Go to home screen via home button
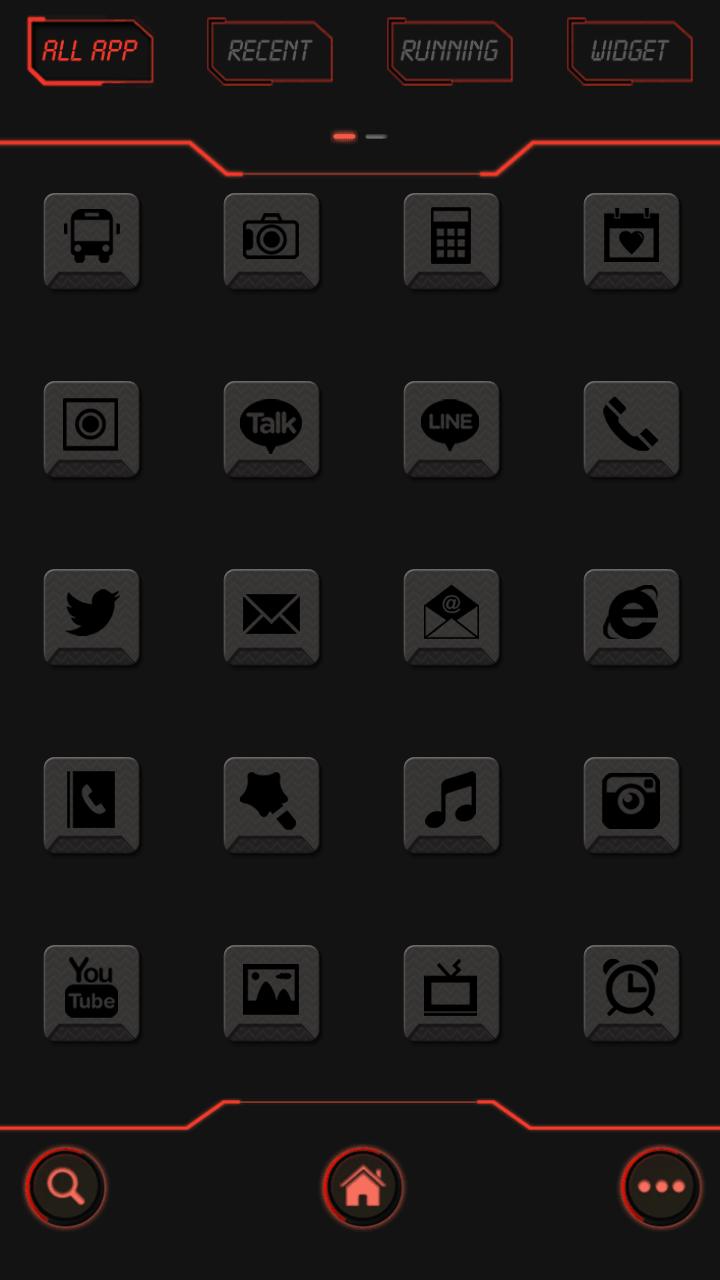720x1280 pixels. pyautogui.click(x=362, y=1187)
